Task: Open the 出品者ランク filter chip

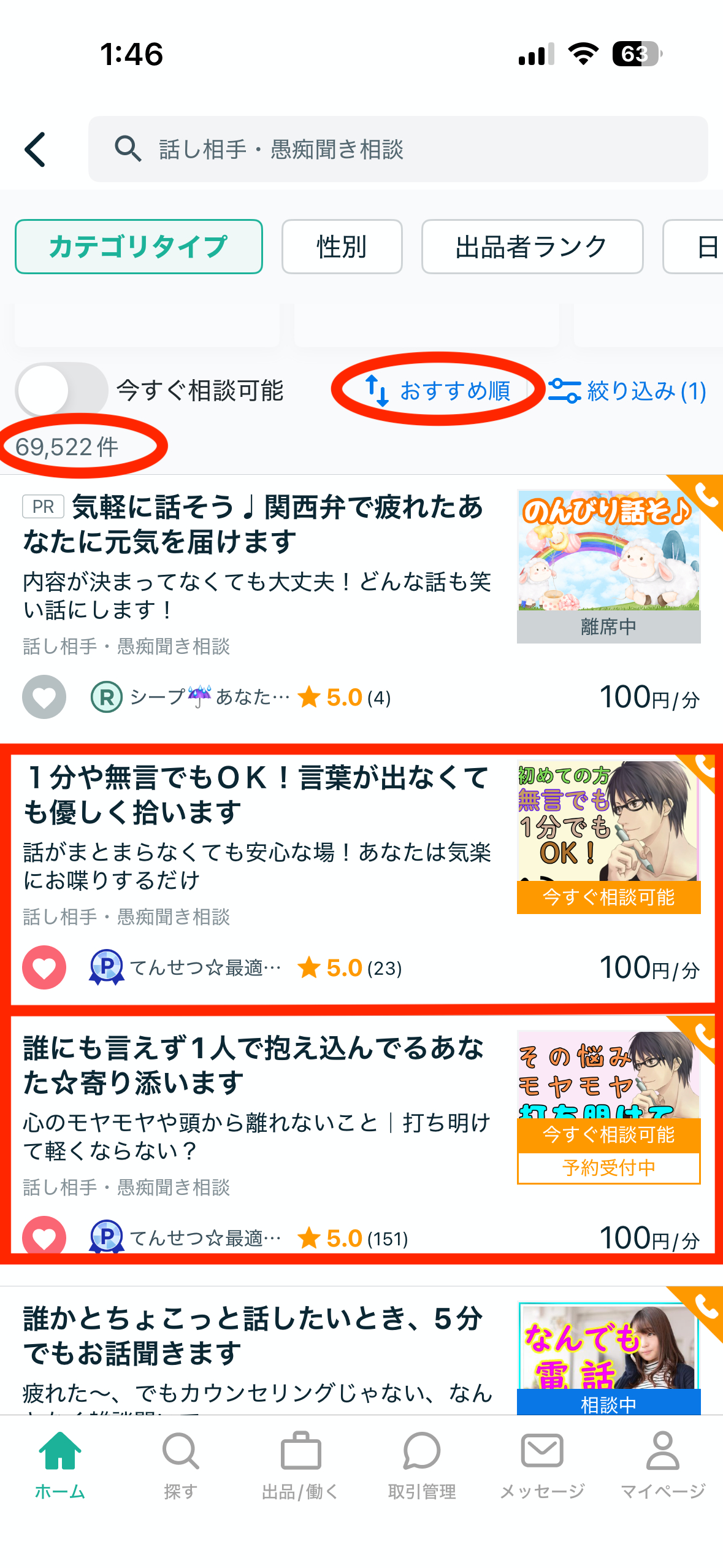Action: 532,247
